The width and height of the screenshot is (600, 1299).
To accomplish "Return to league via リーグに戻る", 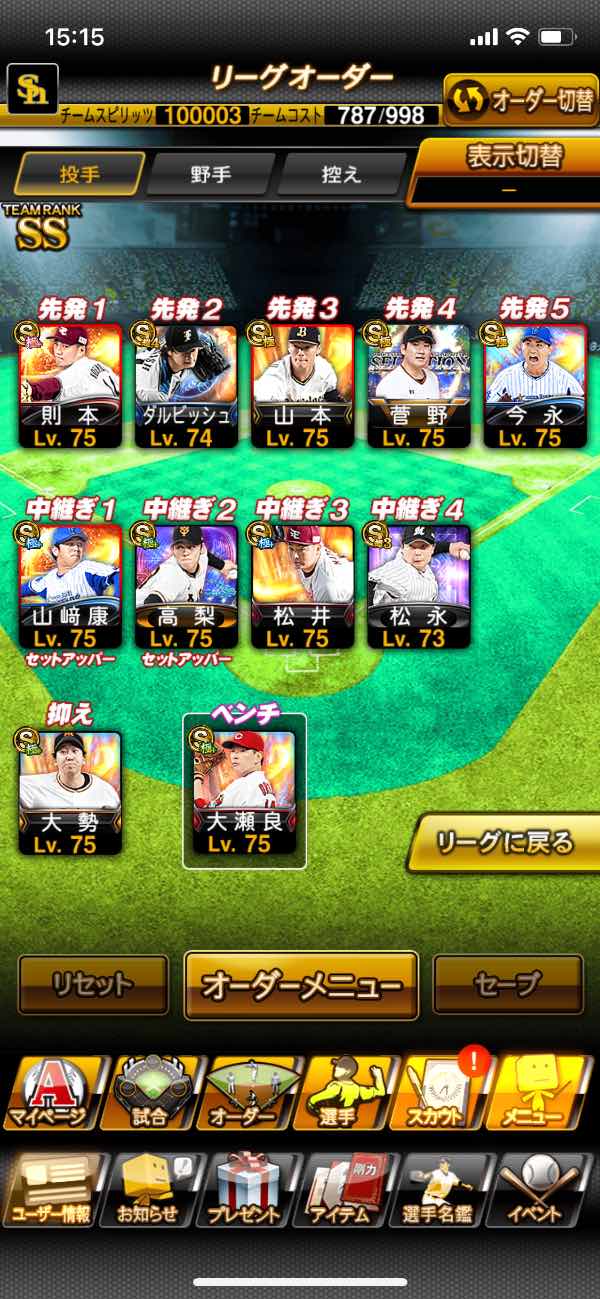I will coord(506,843).
